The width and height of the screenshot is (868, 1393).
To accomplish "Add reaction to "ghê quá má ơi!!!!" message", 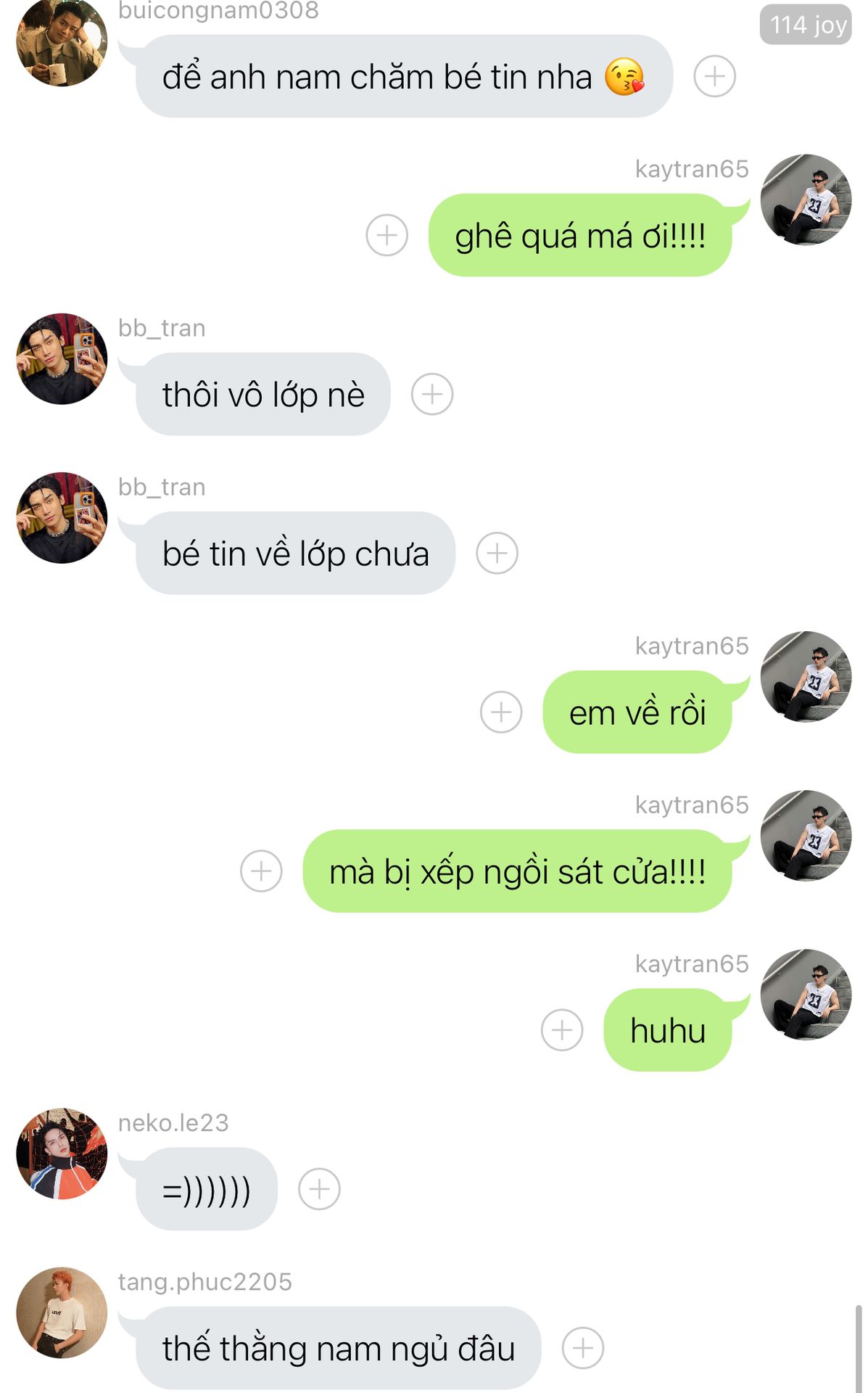I will (387, 235).
